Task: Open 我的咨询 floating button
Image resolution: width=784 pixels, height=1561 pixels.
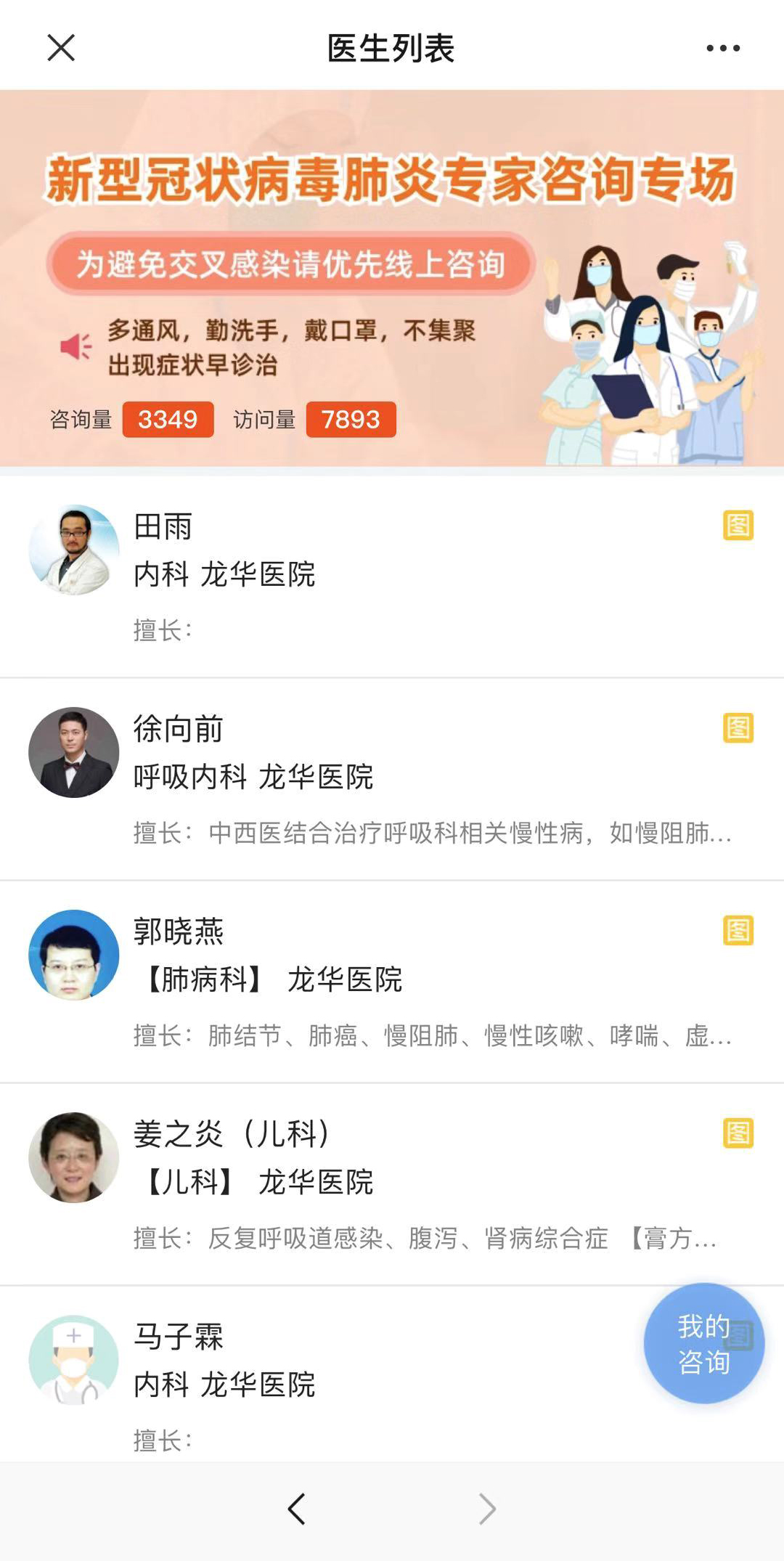Action: [703, 1344]
